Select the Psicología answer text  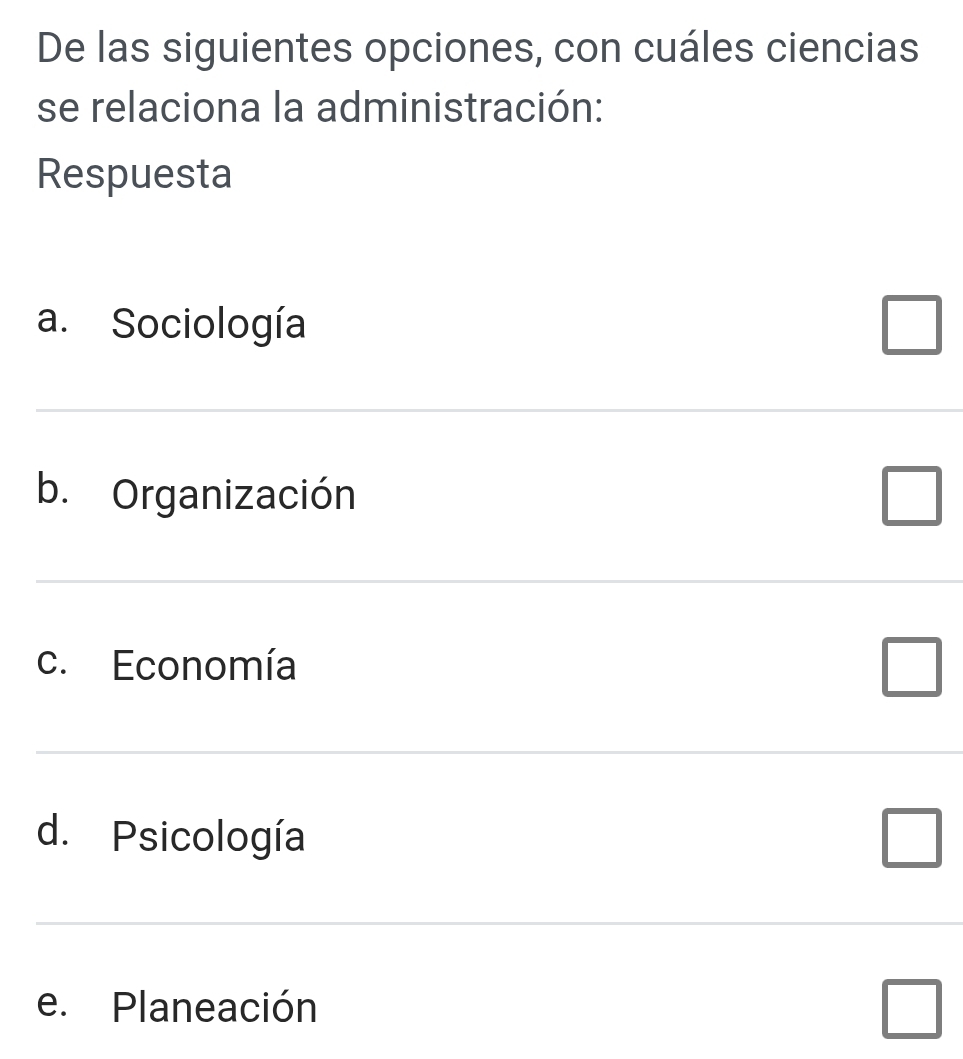coord(208,838)
